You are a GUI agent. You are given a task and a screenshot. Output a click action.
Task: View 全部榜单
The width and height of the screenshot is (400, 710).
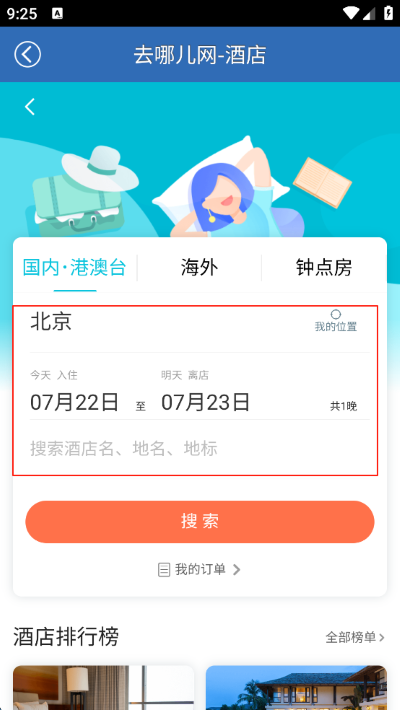(x=355, y=638)
